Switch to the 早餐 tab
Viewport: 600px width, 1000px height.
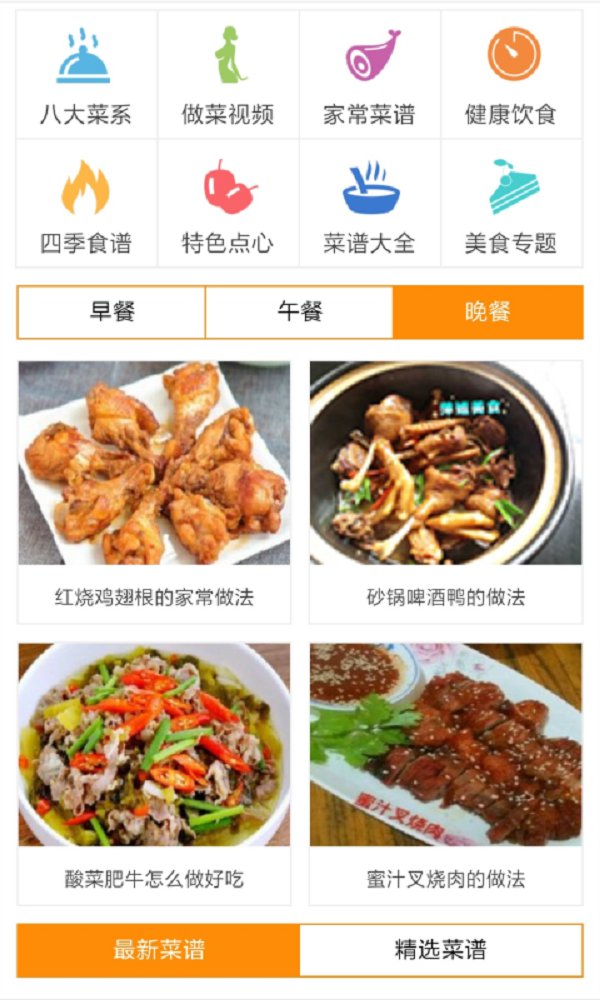(x=111, y=312)
